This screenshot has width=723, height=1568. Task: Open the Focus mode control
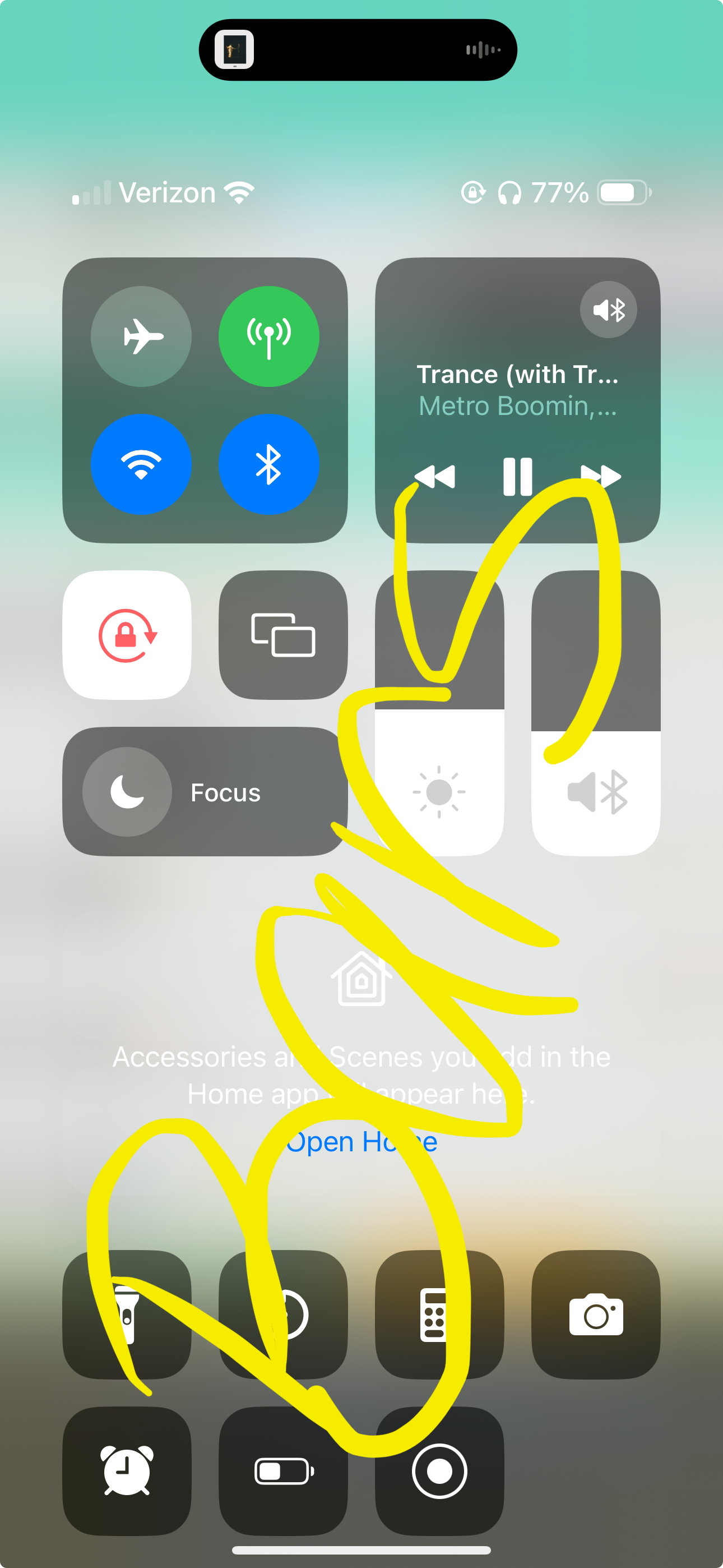point(205,791)
